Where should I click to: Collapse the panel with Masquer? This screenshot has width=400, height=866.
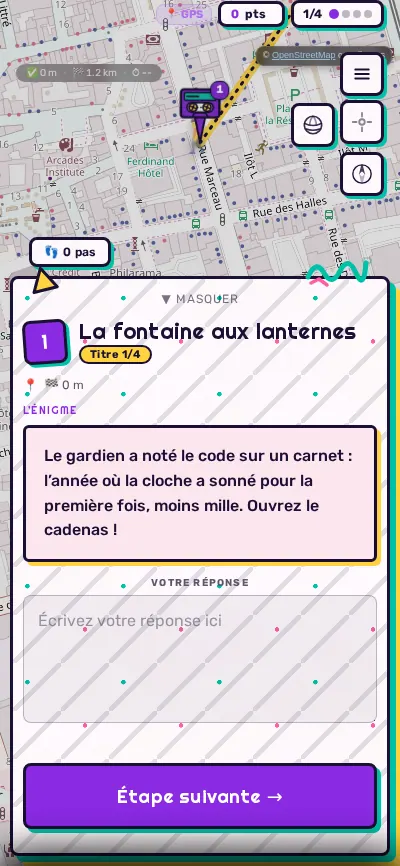[x=199, y=299]
